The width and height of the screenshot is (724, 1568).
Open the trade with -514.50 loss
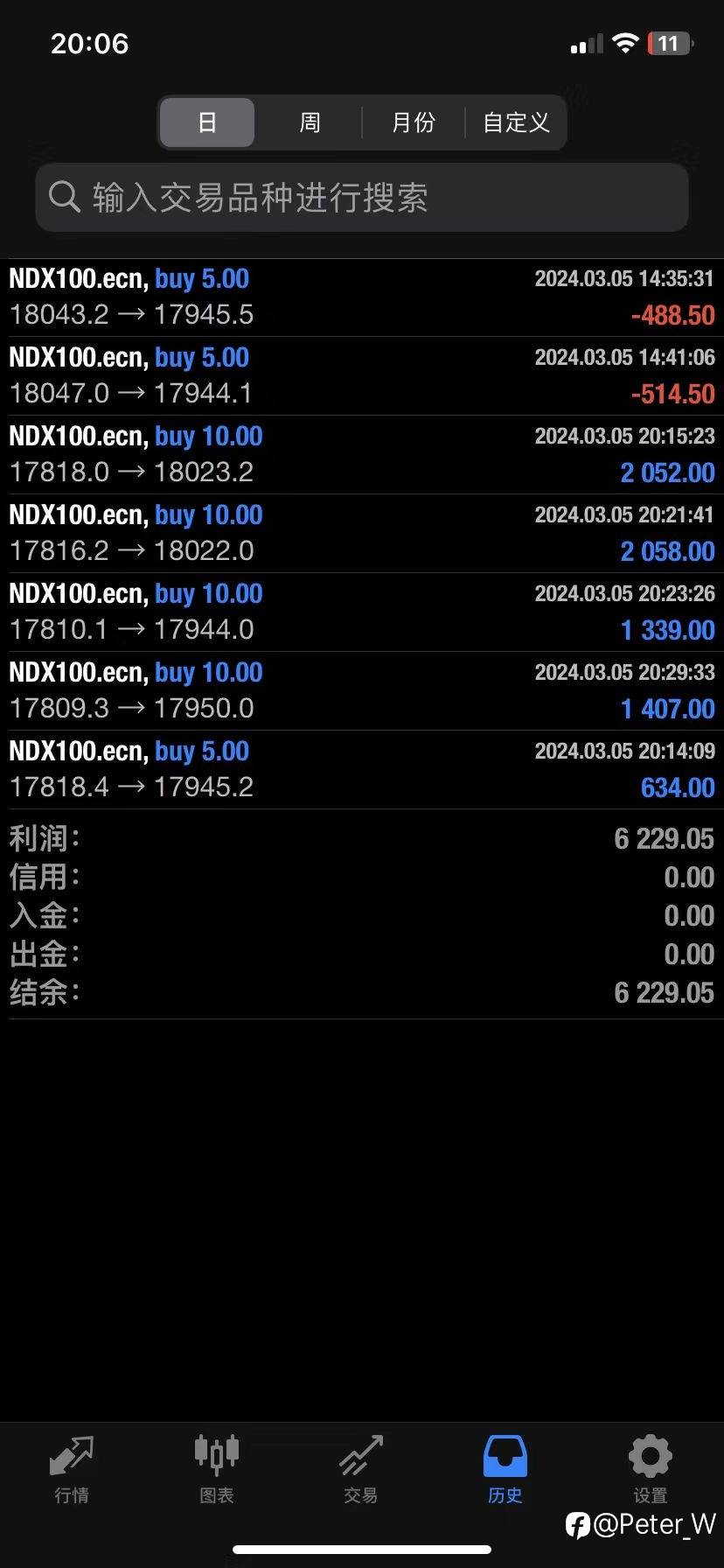coord(362,376)
